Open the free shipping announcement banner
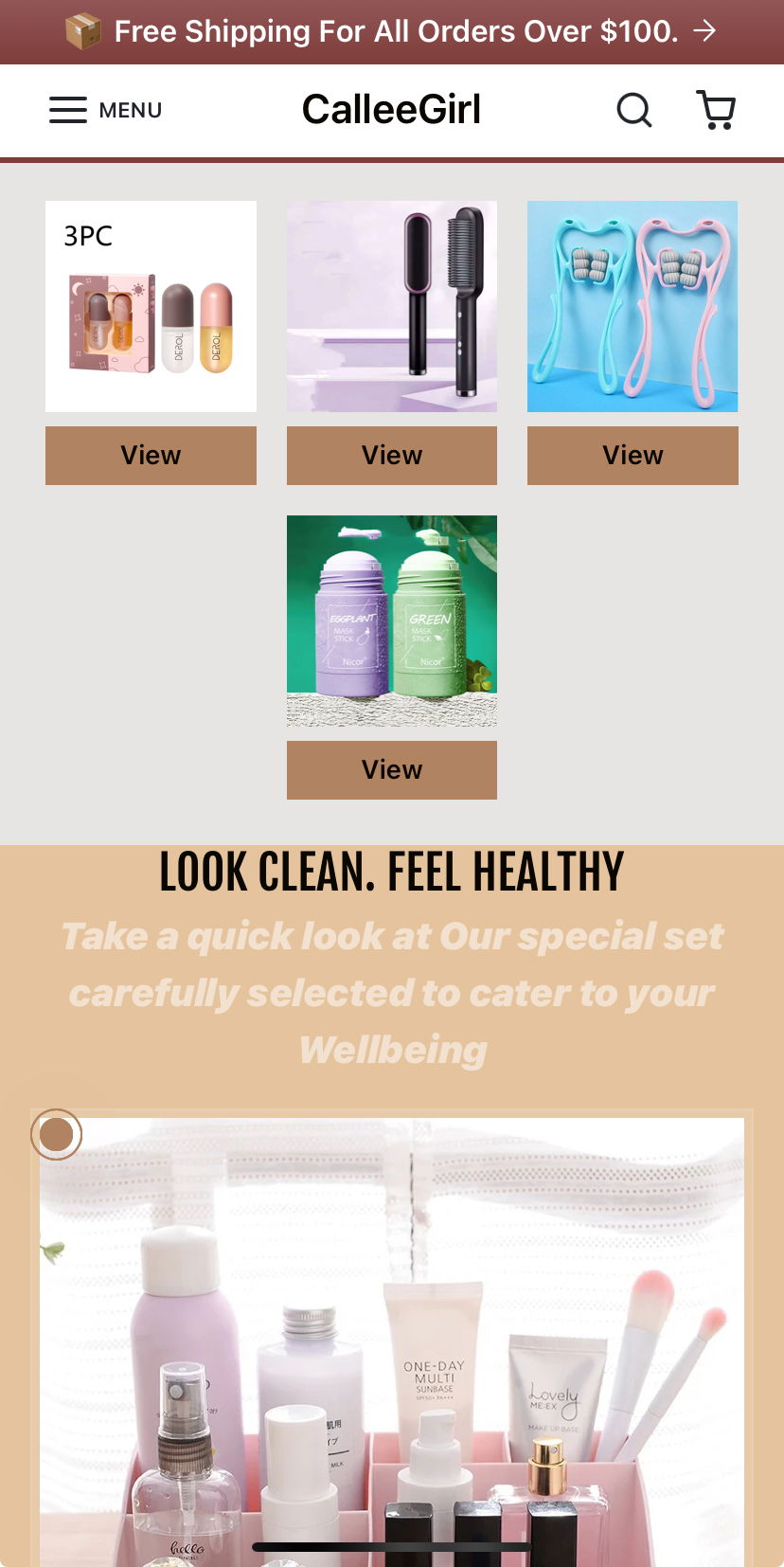This screenshot has height=1567, width=784. tap(392, 31)
